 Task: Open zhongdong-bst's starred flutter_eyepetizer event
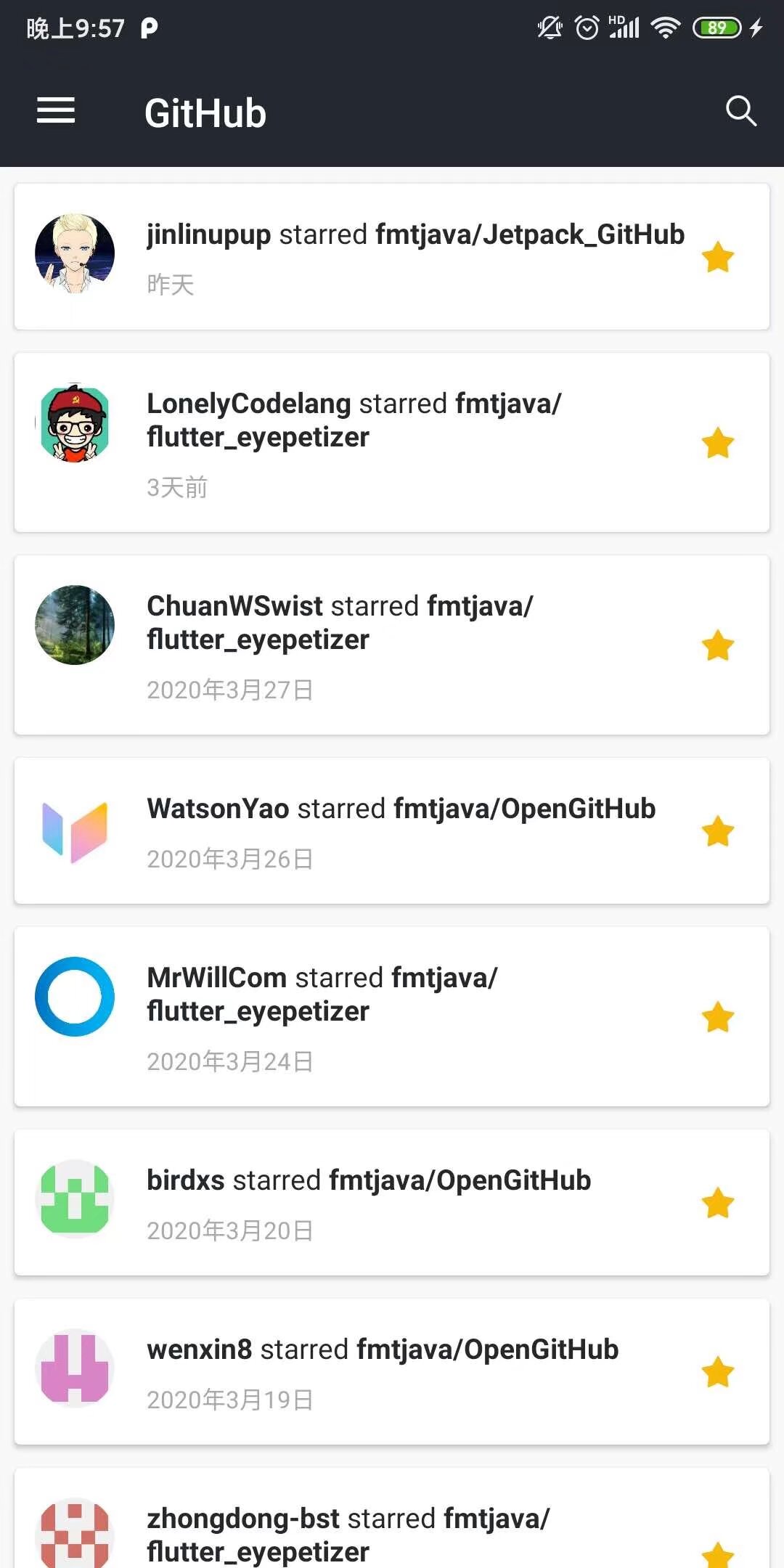(x=392, y=1524)
